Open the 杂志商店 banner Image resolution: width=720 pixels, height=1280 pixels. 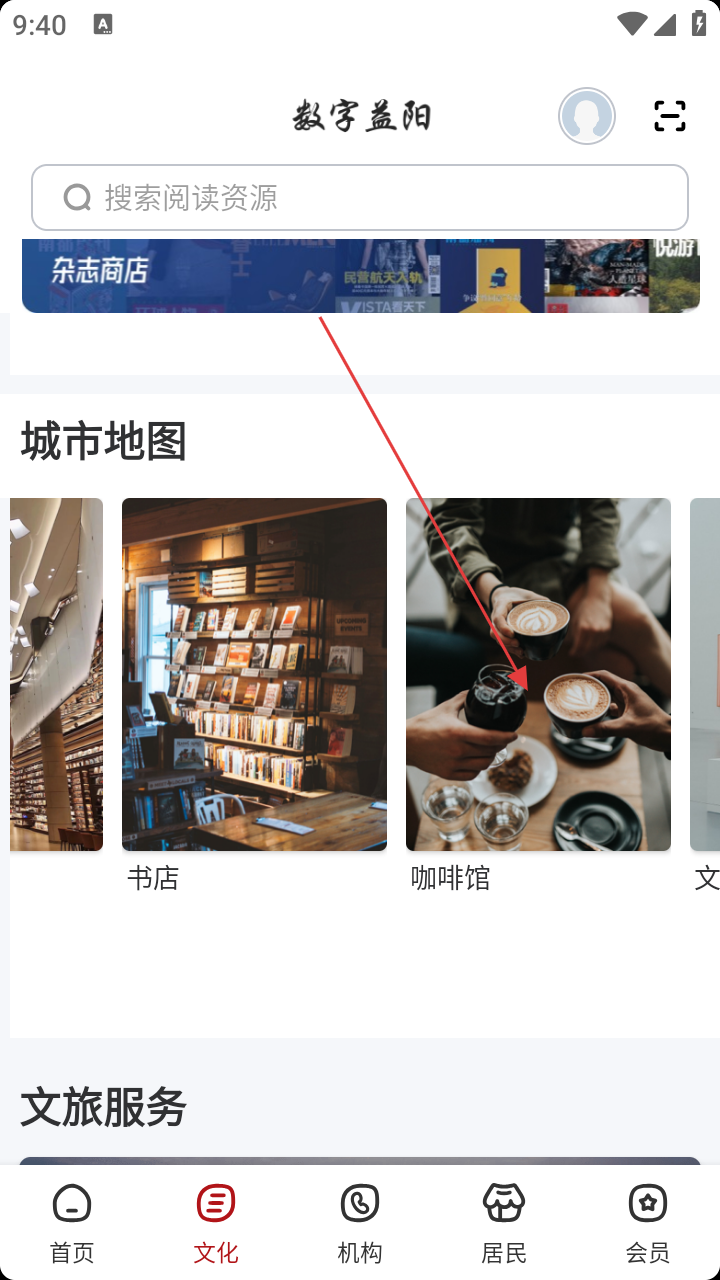click(360, 276)
